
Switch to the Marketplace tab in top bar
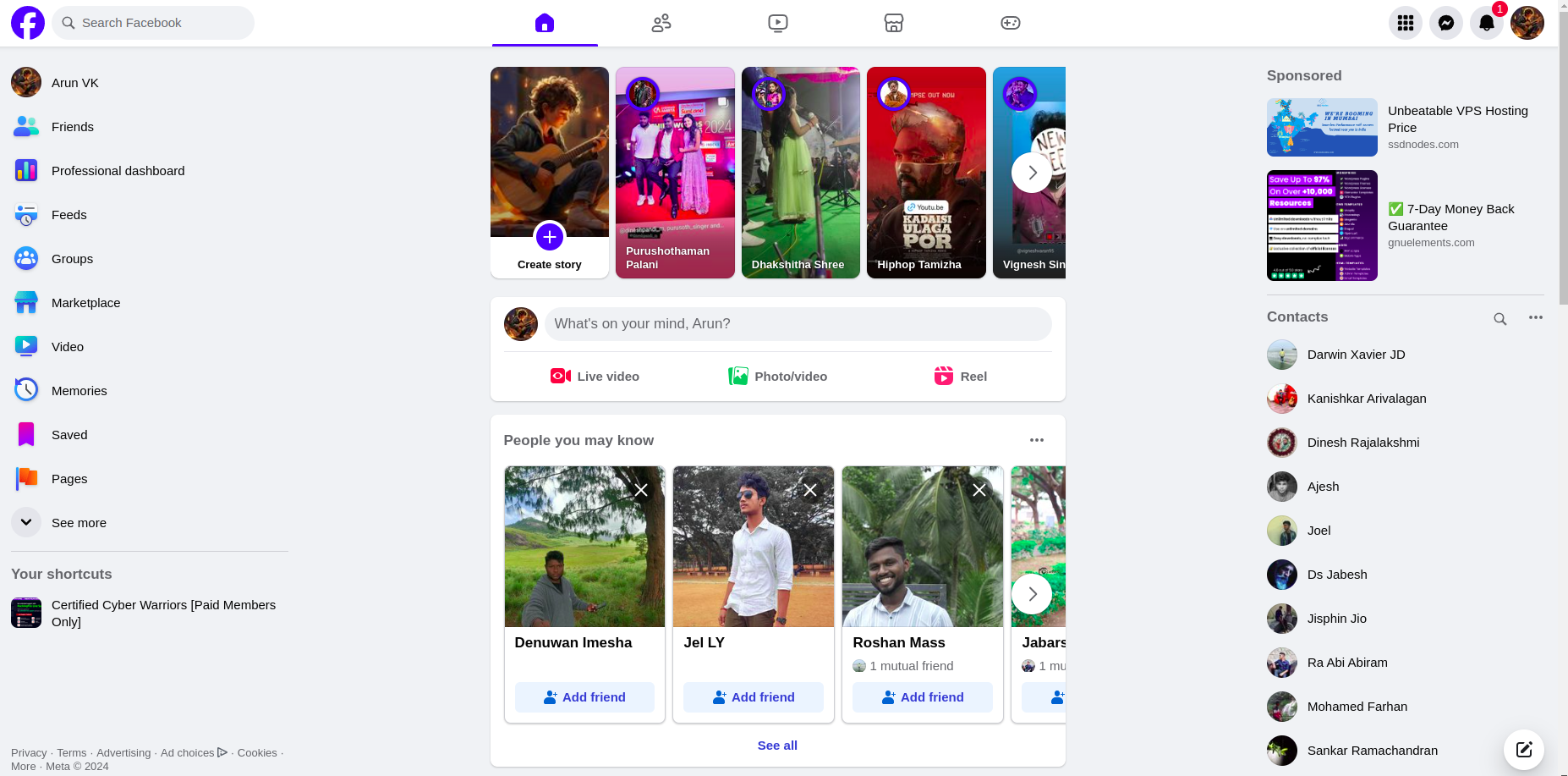point(894,23)
